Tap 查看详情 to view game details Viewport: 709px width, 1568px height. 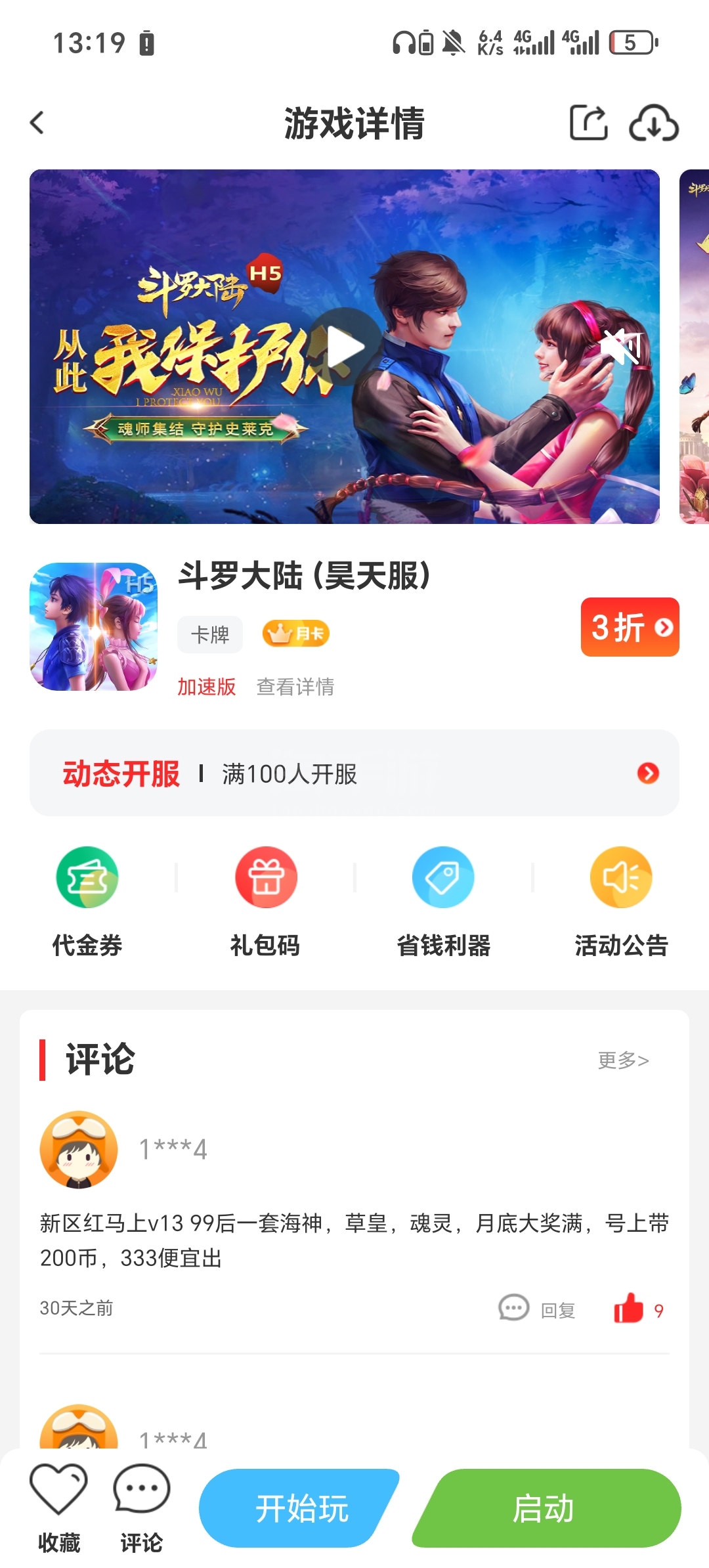click(x=295, y=687)
